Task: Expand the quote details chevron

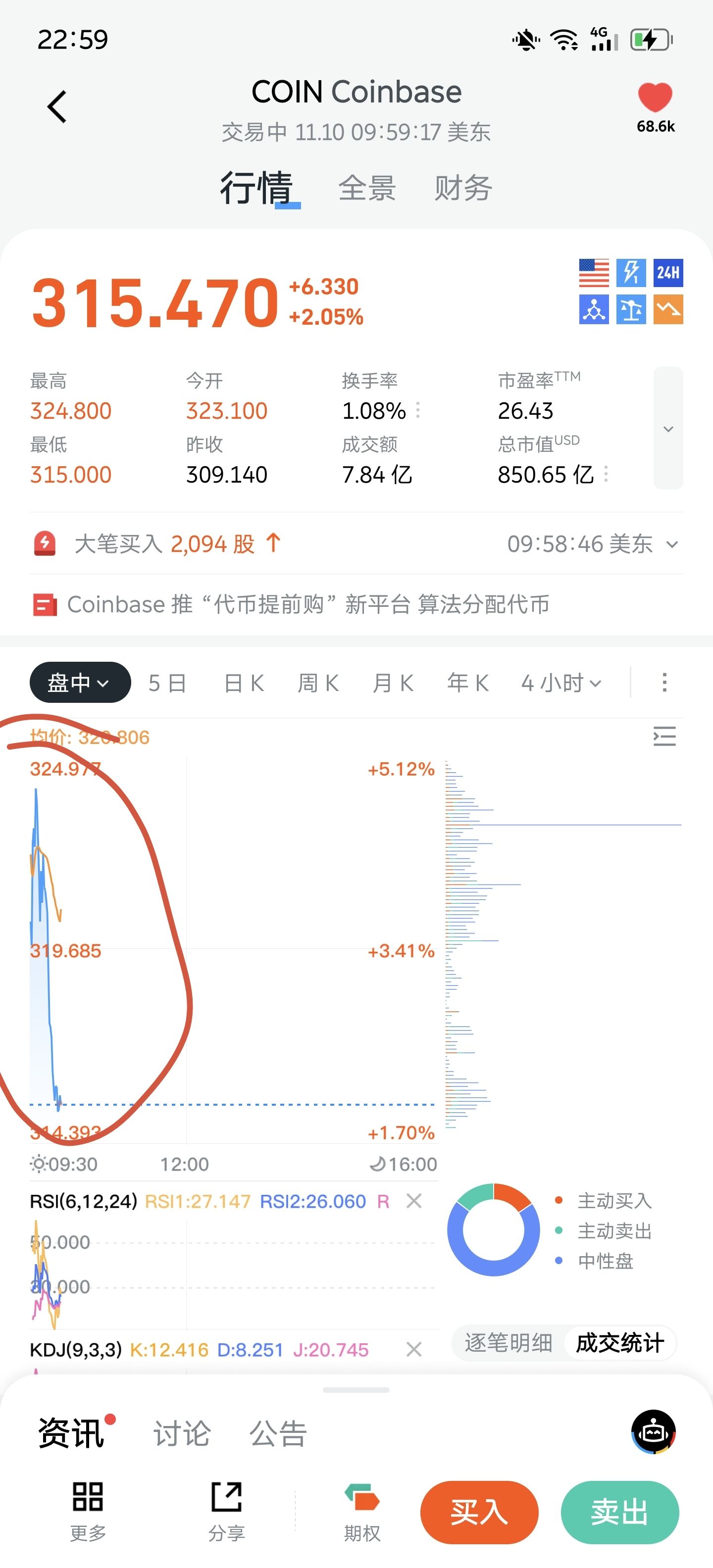Action: [668, 429]
